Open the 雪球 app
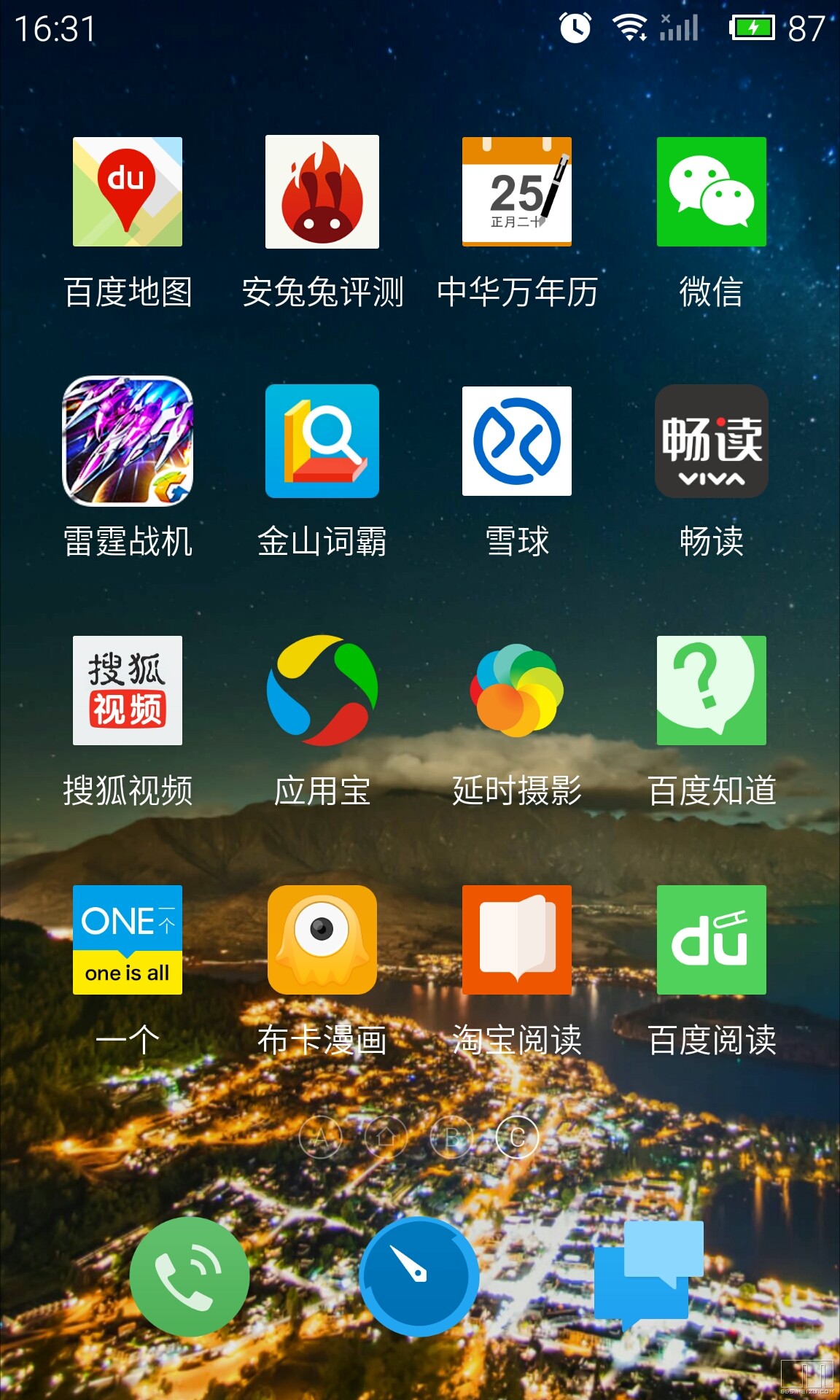Screen dimensions: 840x1400 coord(516,441)
